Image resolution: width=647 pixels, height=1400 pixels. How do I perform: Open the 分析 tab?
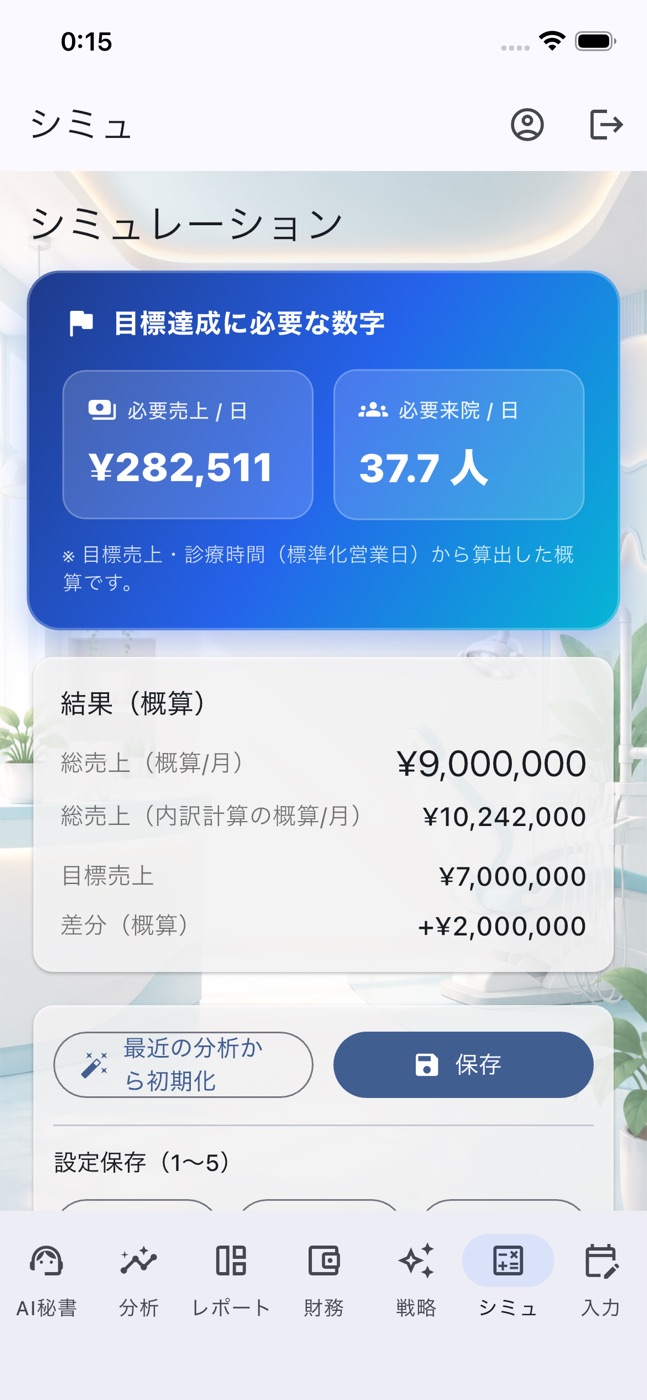(139, 1280)
